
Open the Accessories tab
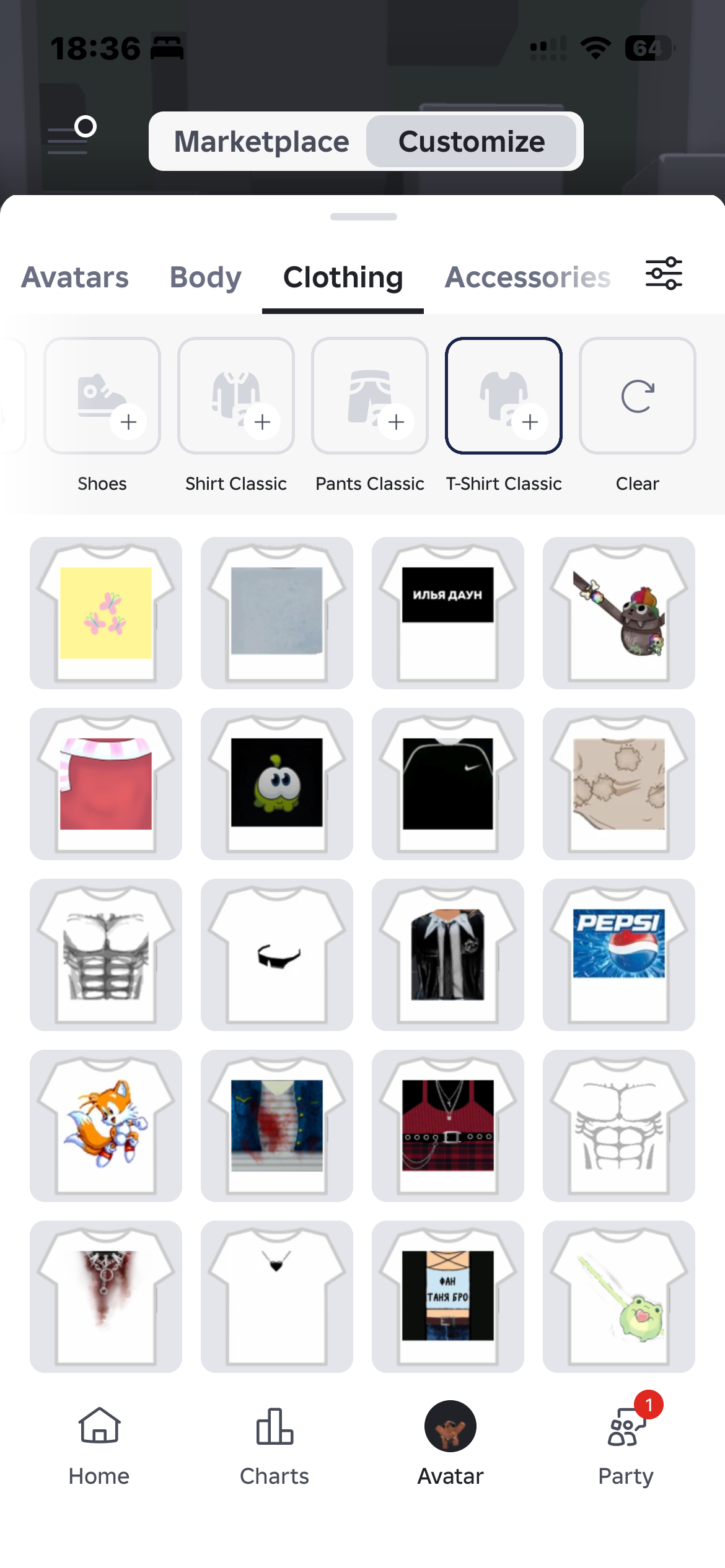click(x=527, y=277)
